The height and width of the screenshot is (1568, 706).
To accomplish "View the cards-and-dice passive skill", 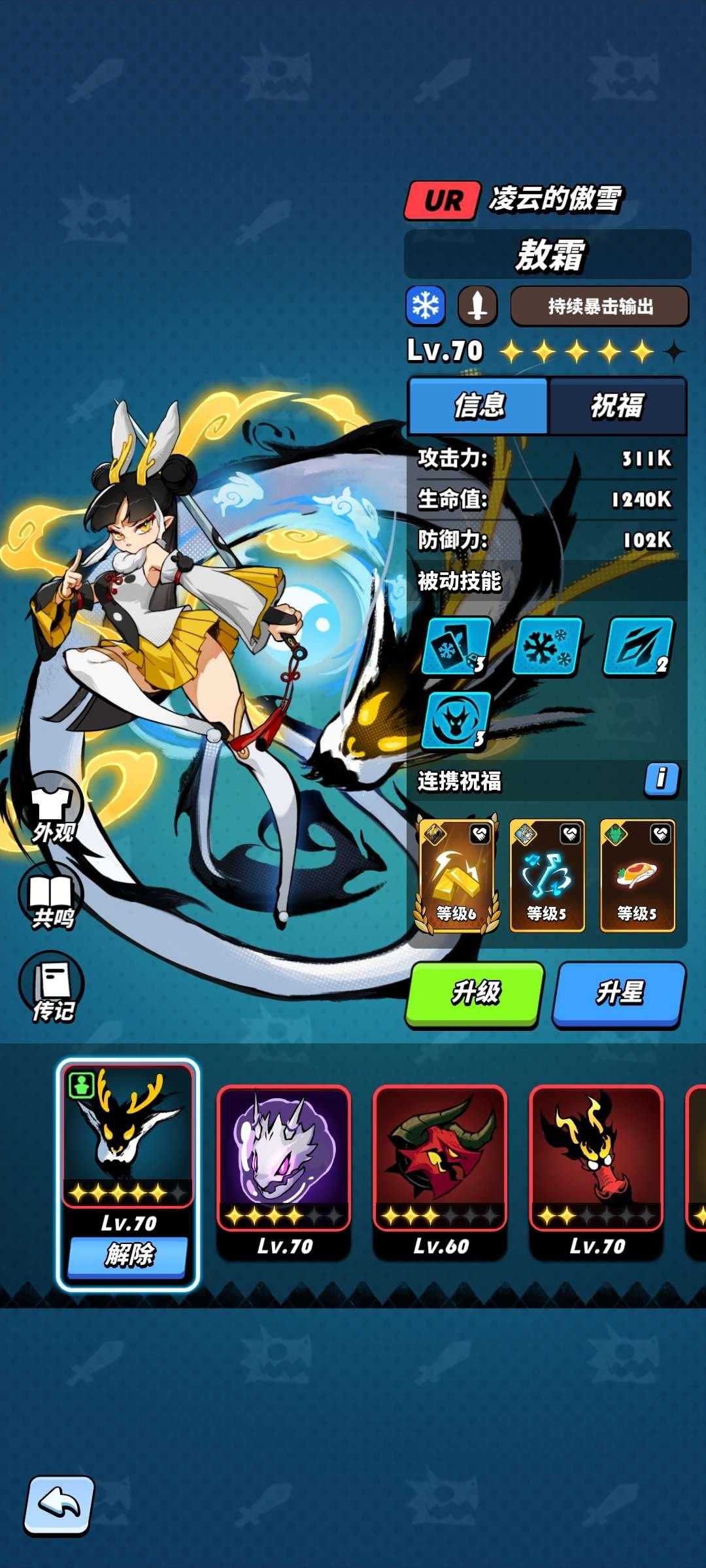I will (x=457, y=647).
